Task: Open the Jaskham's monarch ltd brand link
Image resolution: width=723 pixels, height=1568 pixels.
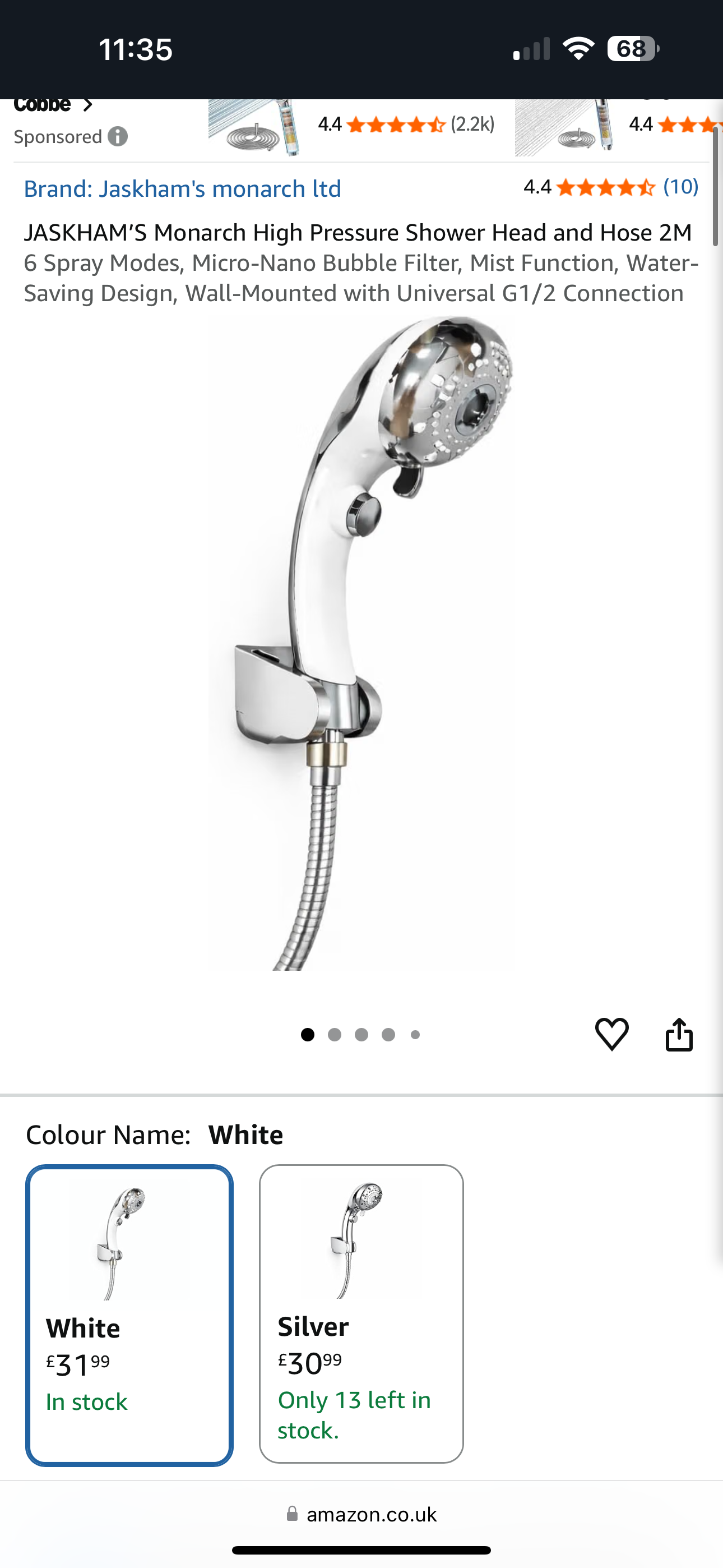Action: (x=182, y=188)
